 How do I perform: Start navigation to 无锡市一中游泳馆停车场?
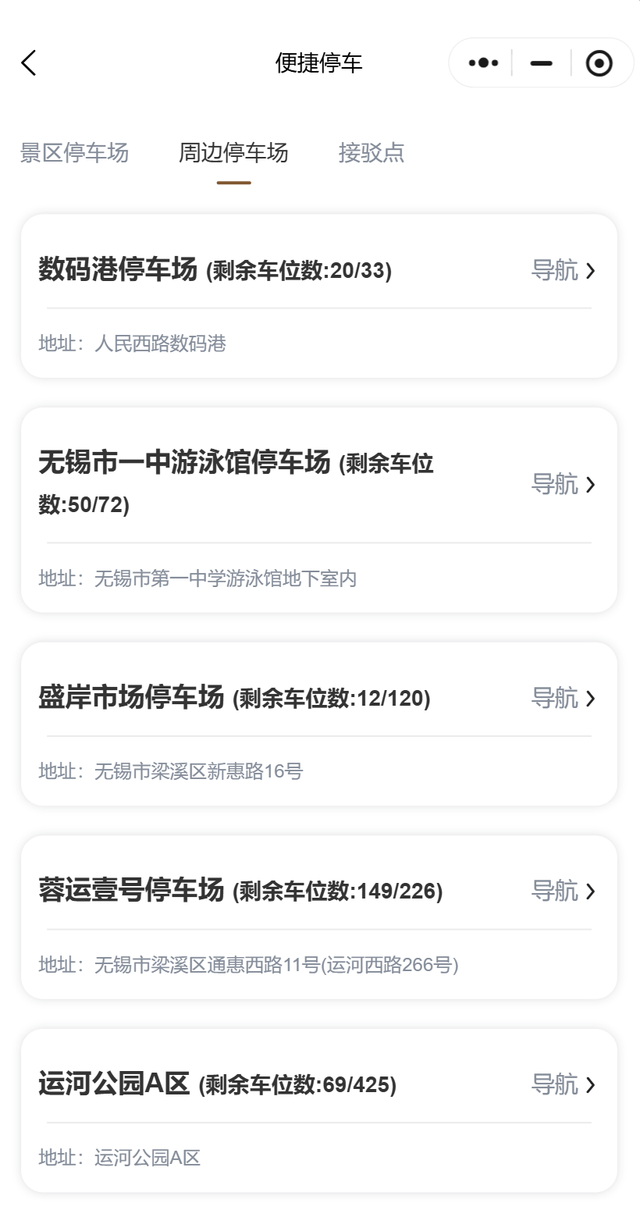[x=563, y=484]
